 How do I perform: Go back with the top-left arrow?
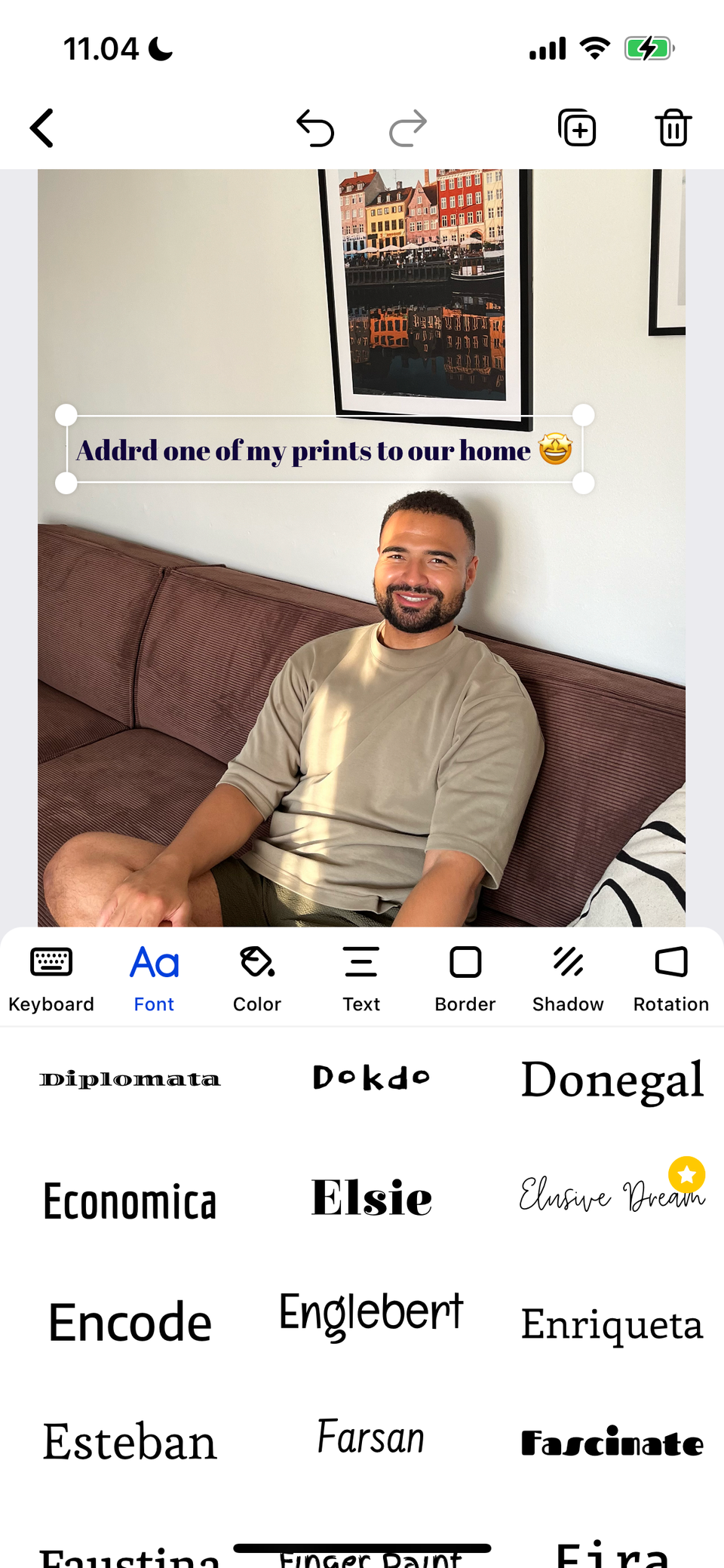coord(42,128)
